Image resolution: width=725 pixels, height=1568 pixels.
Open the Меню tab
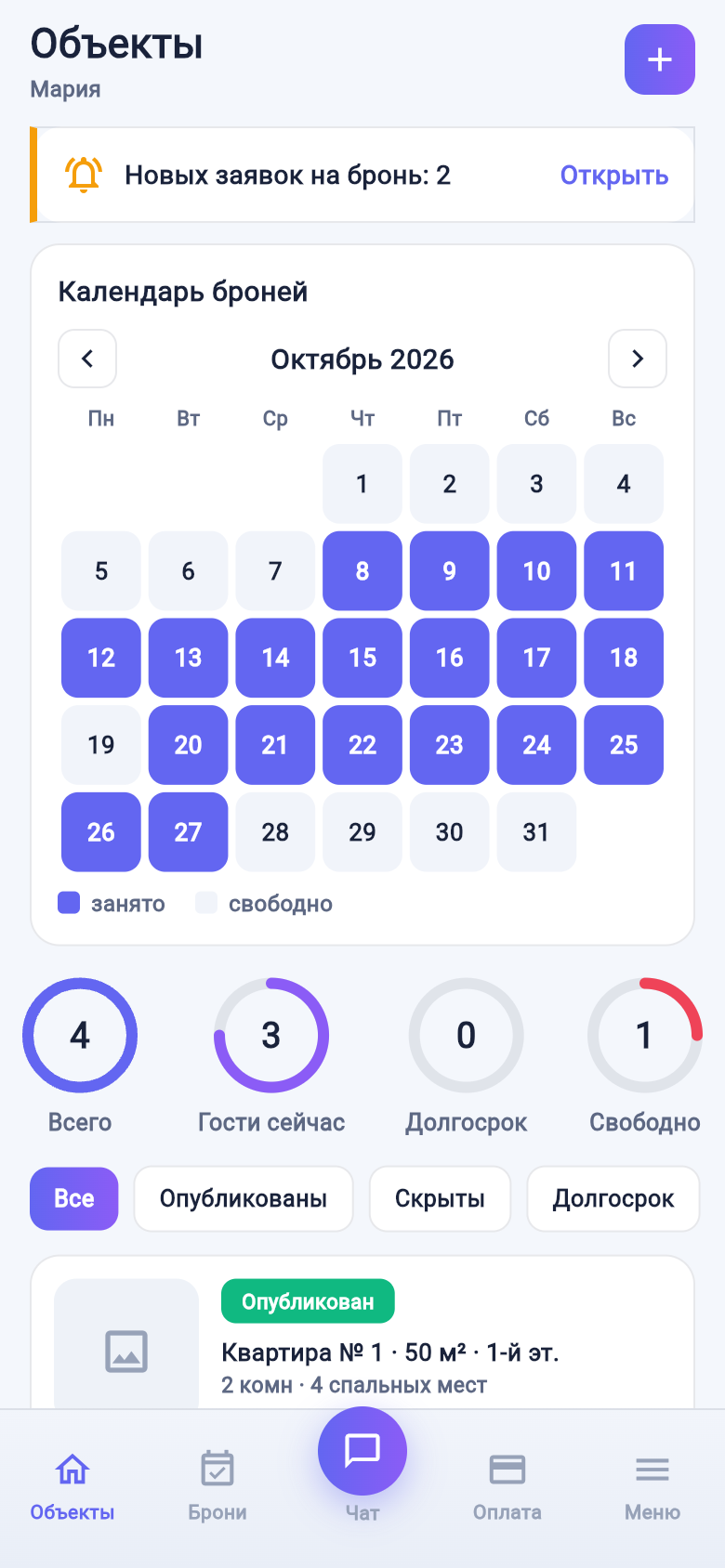tap(652, 1484)
